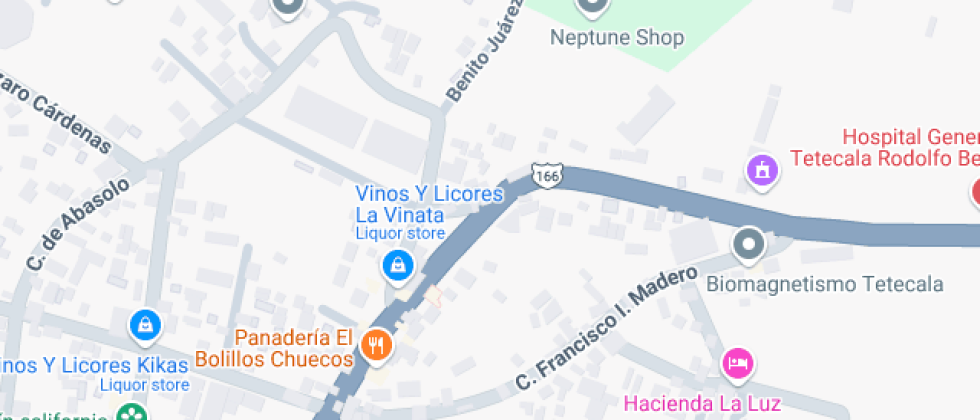Open the Hacienda La Luz hotel pin
The image size is (980, 420).
click(738, 362)
